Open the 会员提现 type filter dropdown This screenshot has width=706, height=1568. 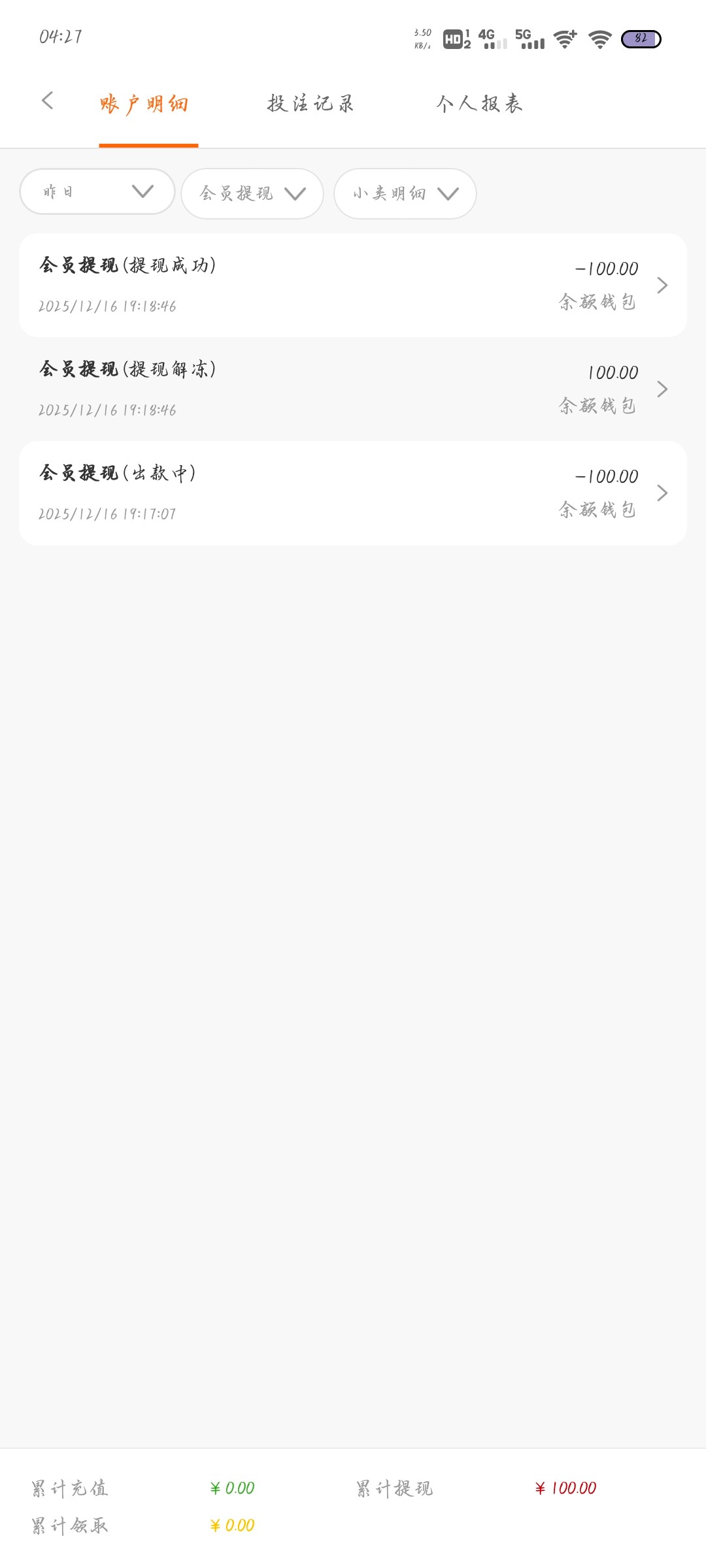coord(252,193)
